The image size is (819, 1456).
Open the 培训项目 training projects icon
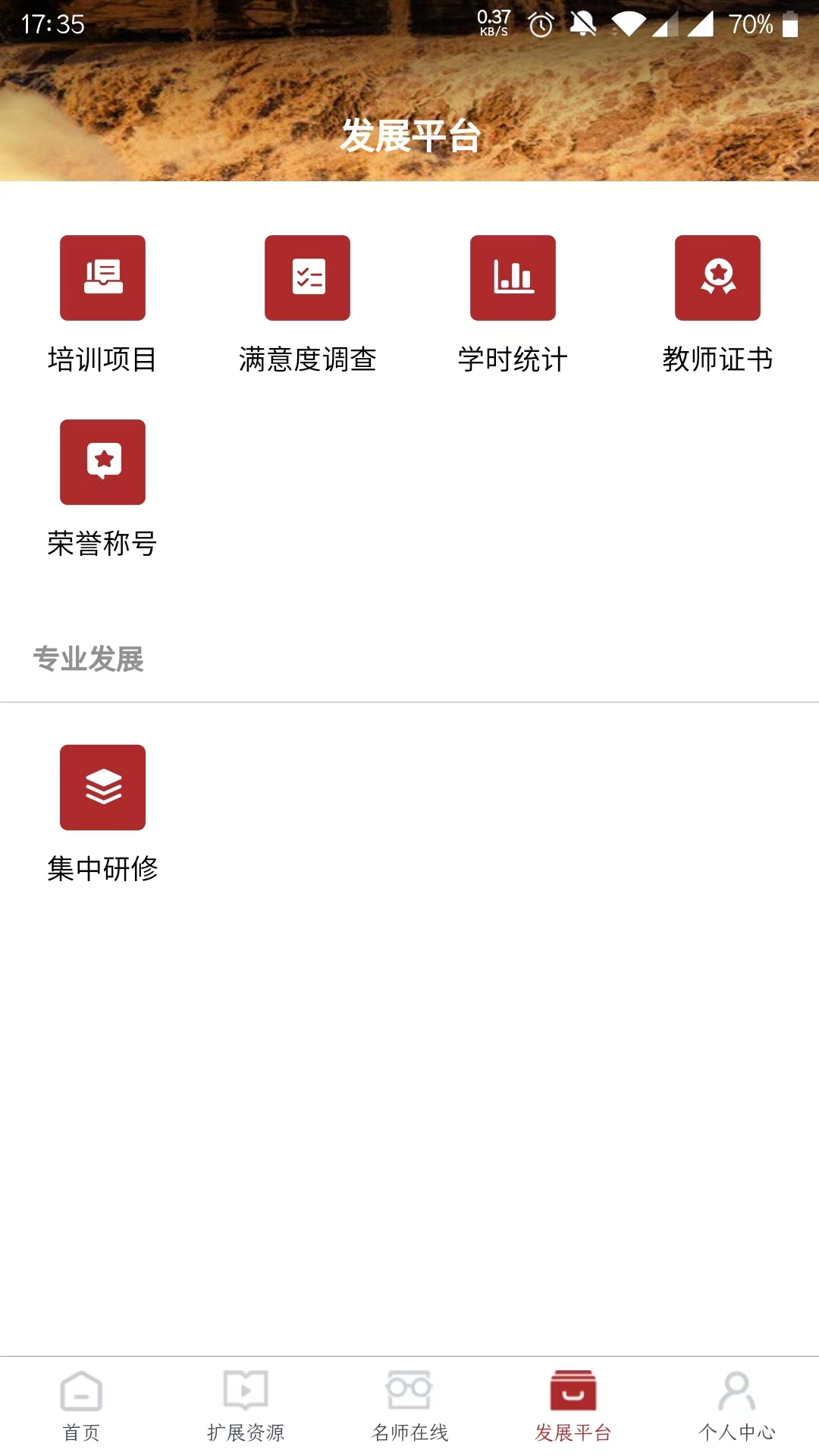pos(102,278)
